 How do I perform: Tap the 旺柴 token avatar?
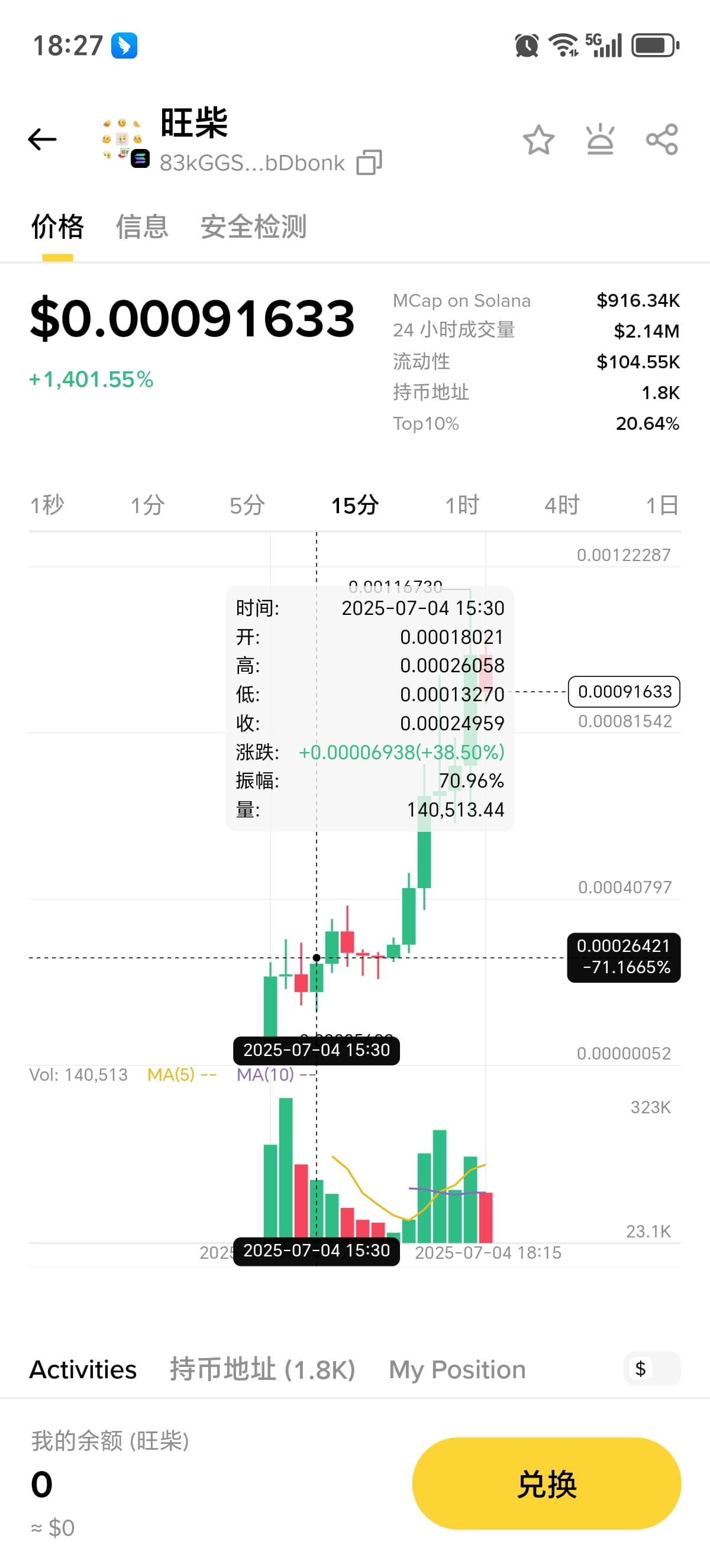(x=120, y=139)
